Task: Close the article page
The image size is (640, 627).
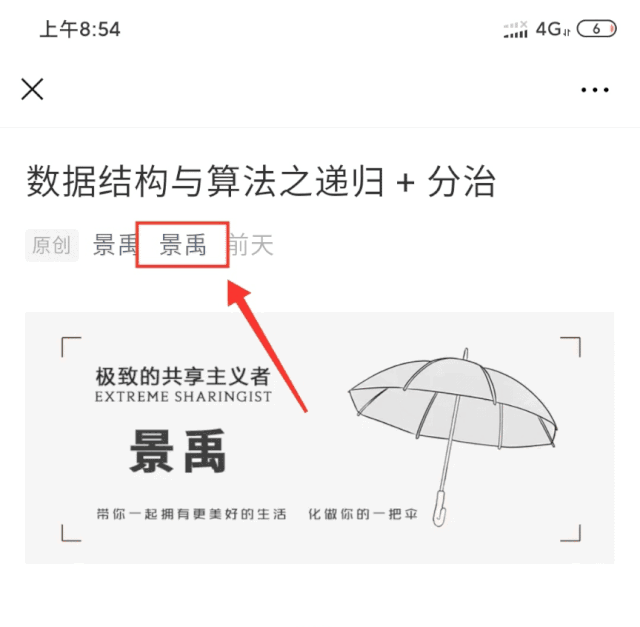Action: pos(32,89)
